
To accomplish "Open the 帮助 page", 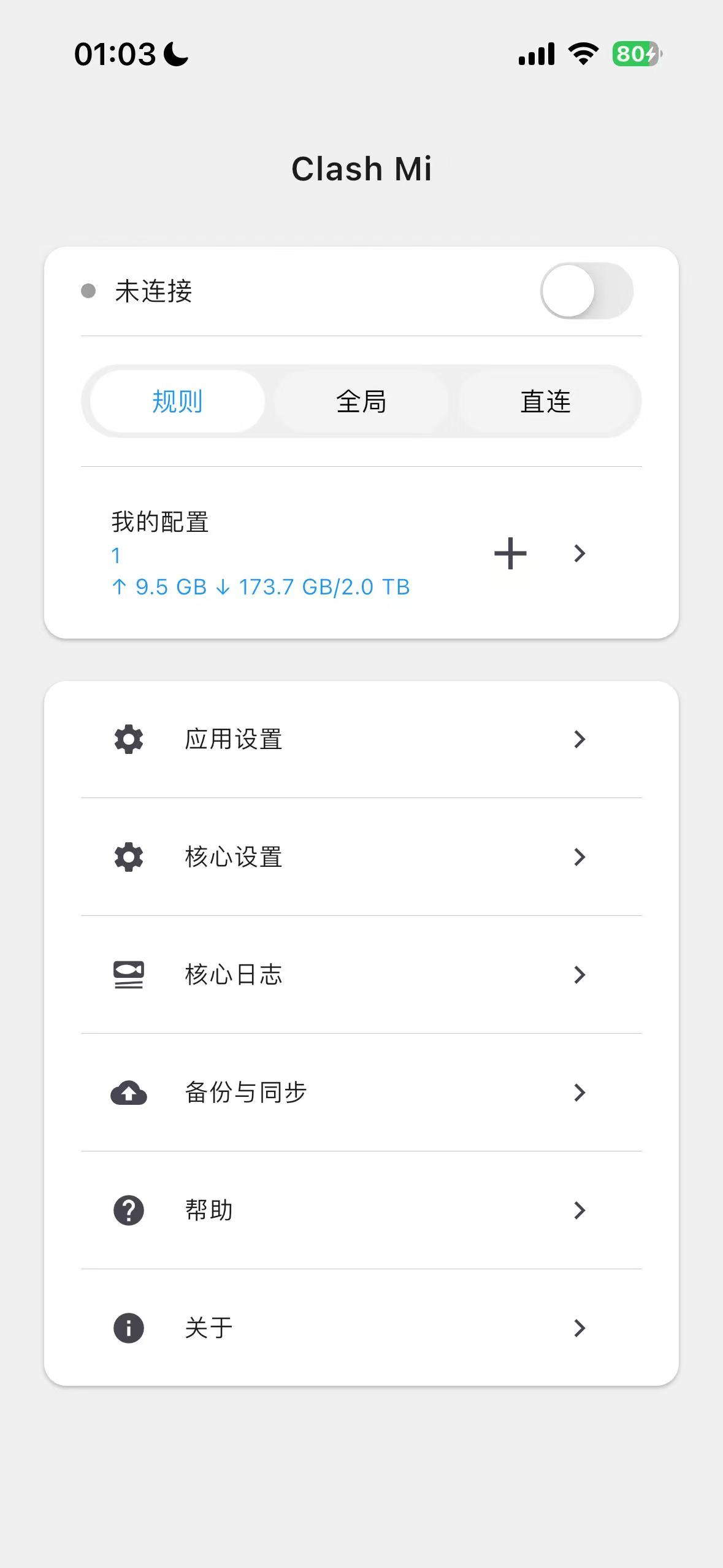I will coord(361,1210).
